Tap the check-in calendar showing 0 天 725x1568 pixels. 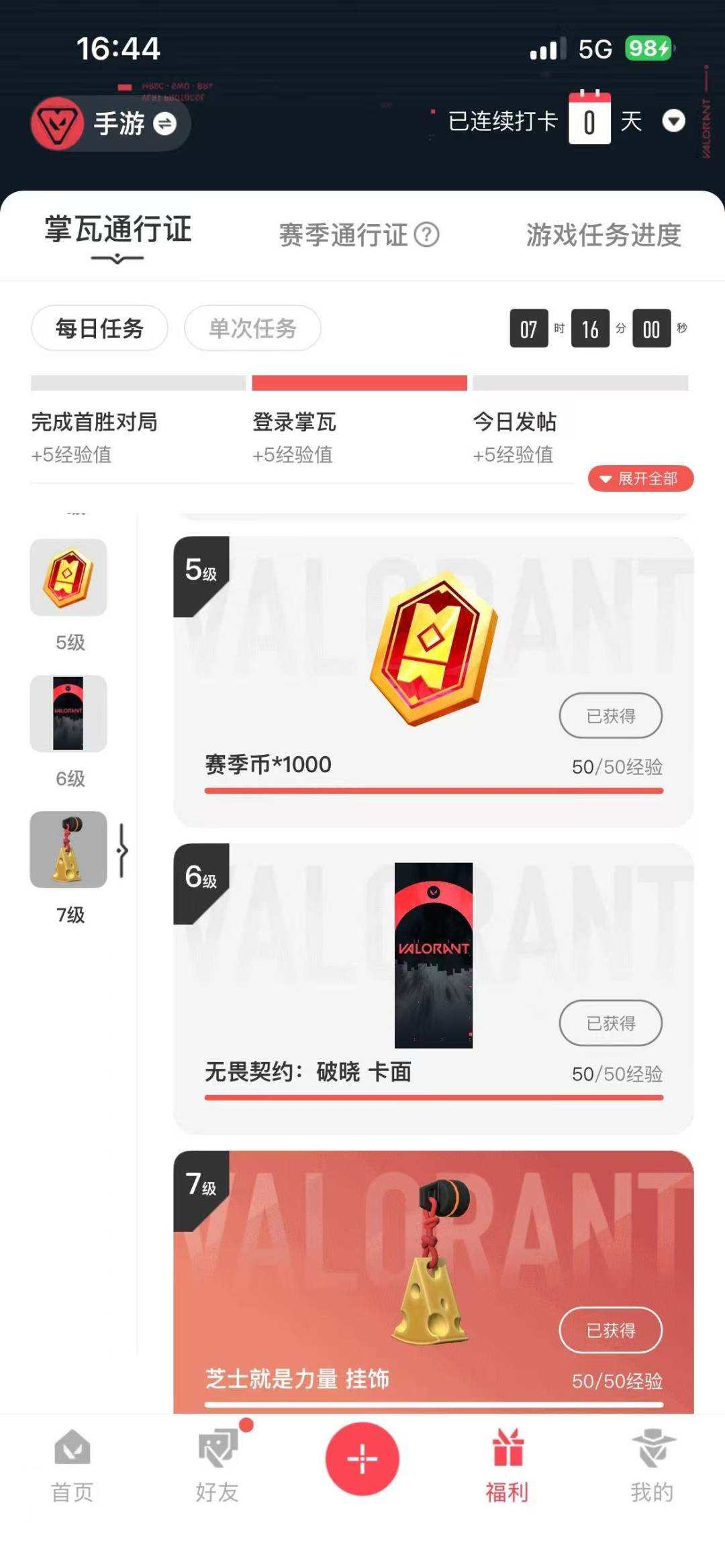pos(589,121)
